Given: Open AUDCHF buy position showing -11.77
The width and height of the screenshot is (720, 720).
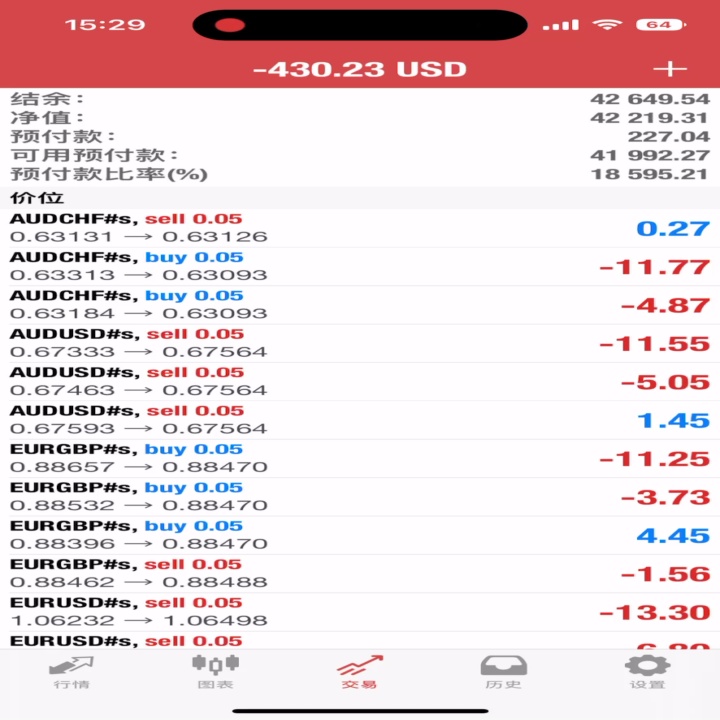Looking at the screenshot, I should click(x=360, y=267).
